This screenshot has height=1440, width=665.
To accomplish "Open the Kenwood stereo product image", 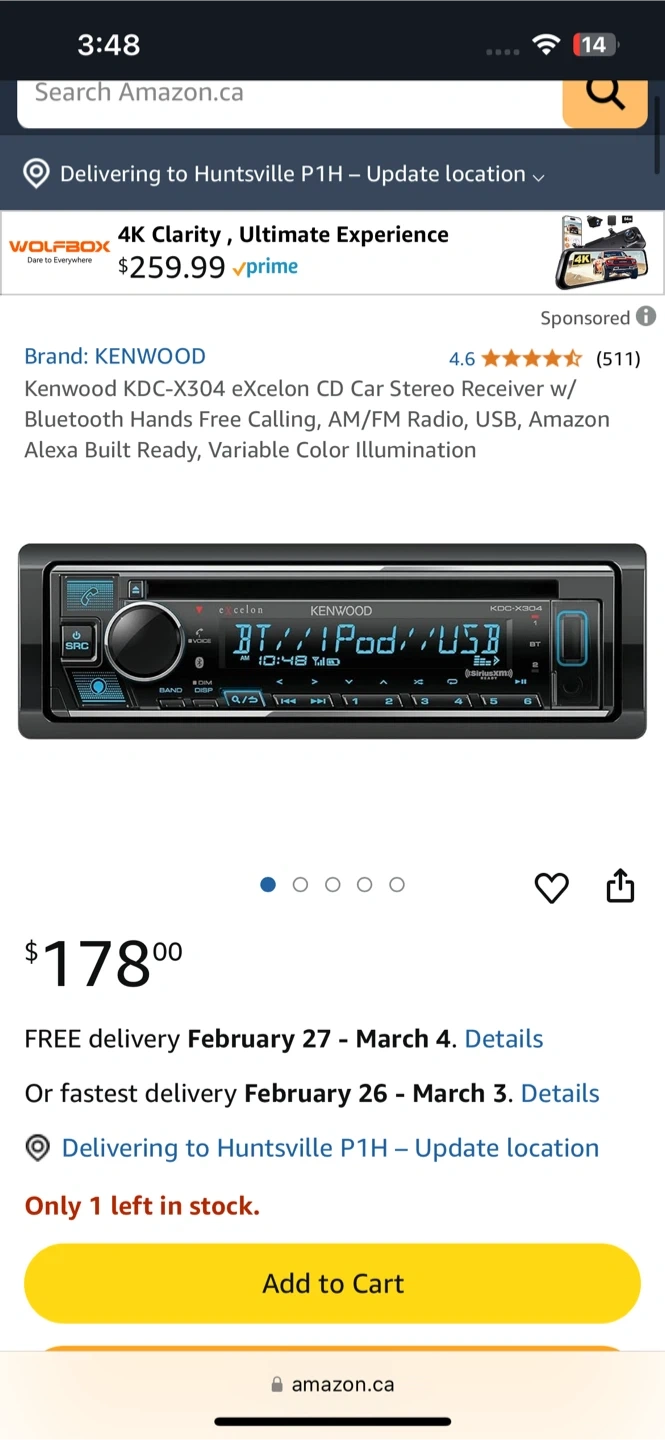I will tap(332, 642).
